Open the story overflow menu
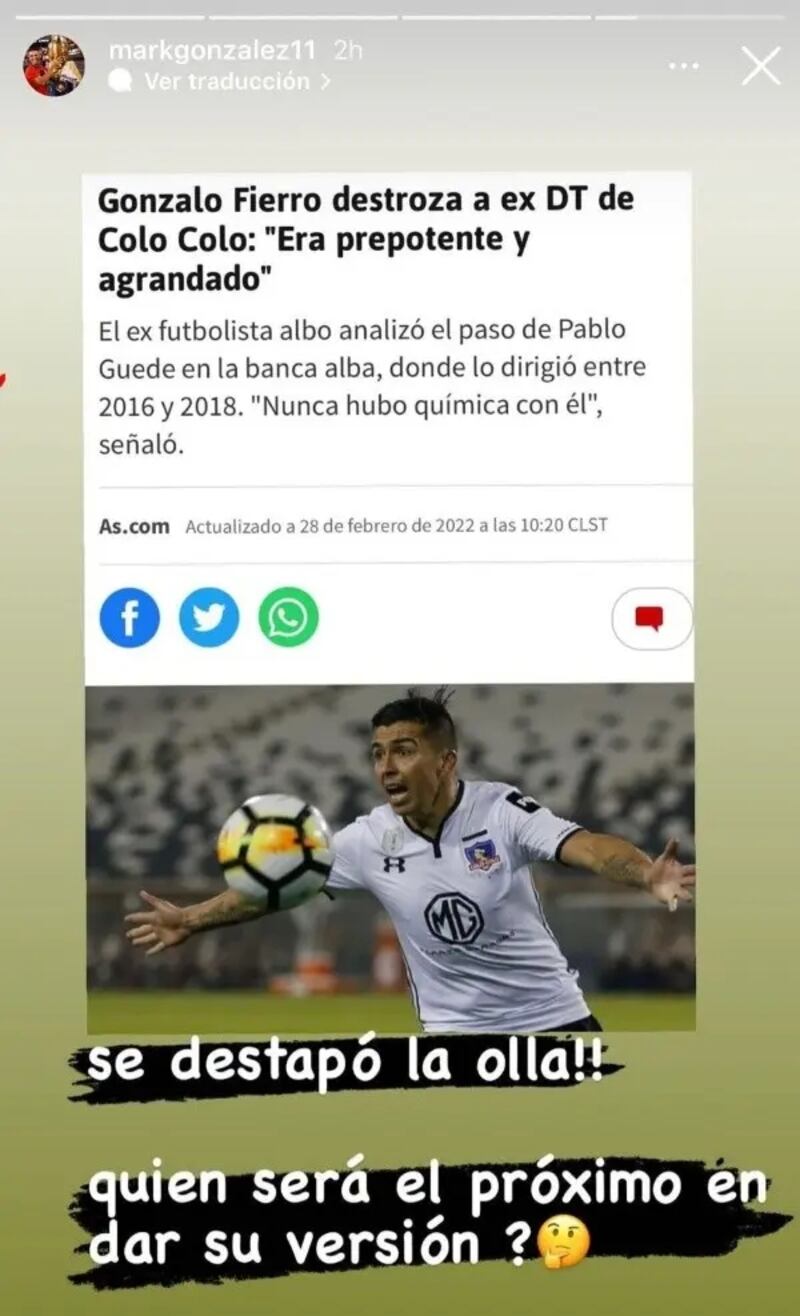The height and width of the screenshot is (1316, 800). (683, 66)
